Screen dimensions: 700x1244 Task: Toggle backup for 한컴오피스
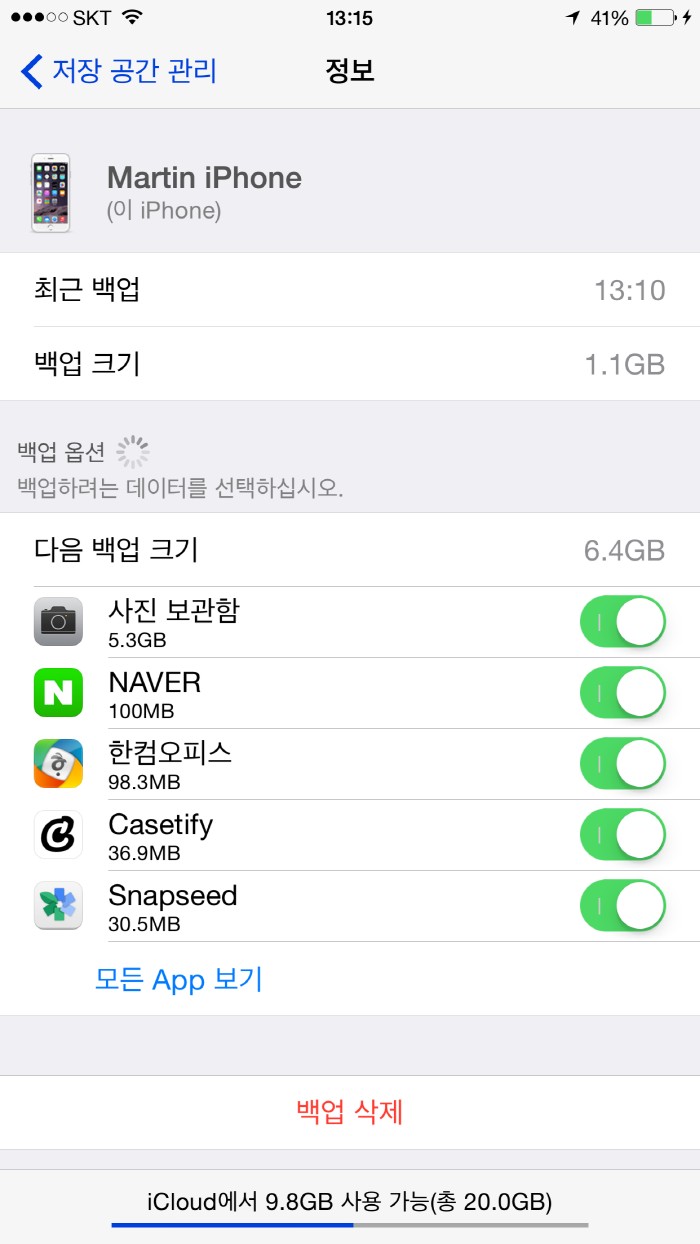(623, 764)
